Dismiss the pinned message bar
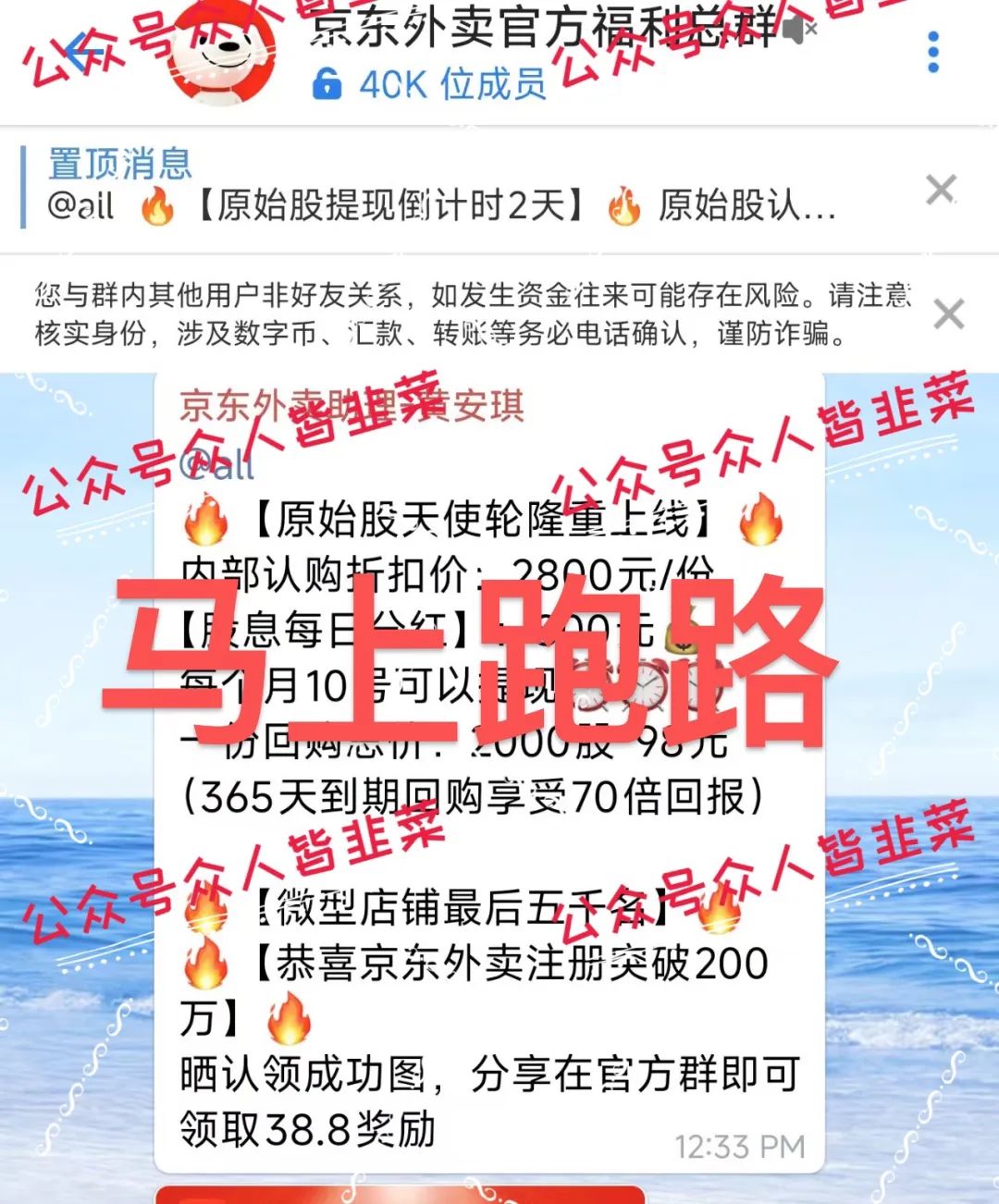 coord(941,190)
